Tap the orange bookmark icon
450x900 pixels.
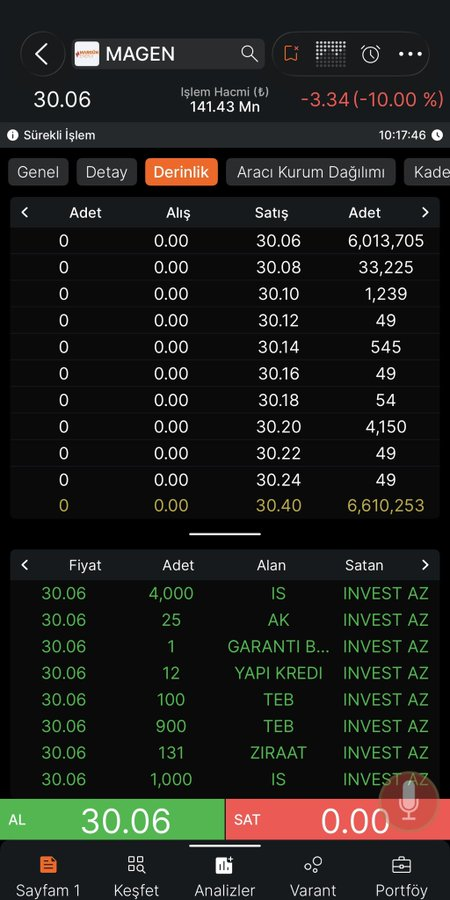tap(291, 54)
